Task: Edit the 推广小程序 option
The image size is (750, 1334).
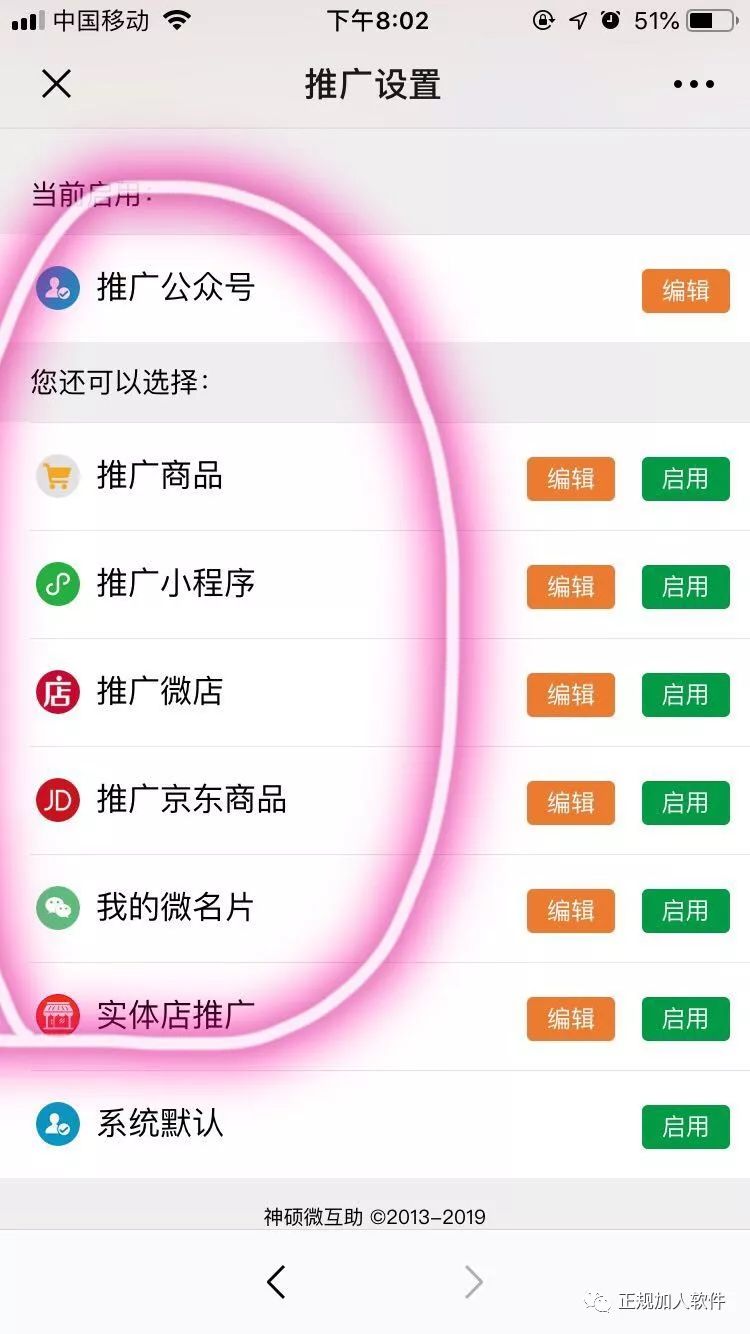Action: (570, 587)
